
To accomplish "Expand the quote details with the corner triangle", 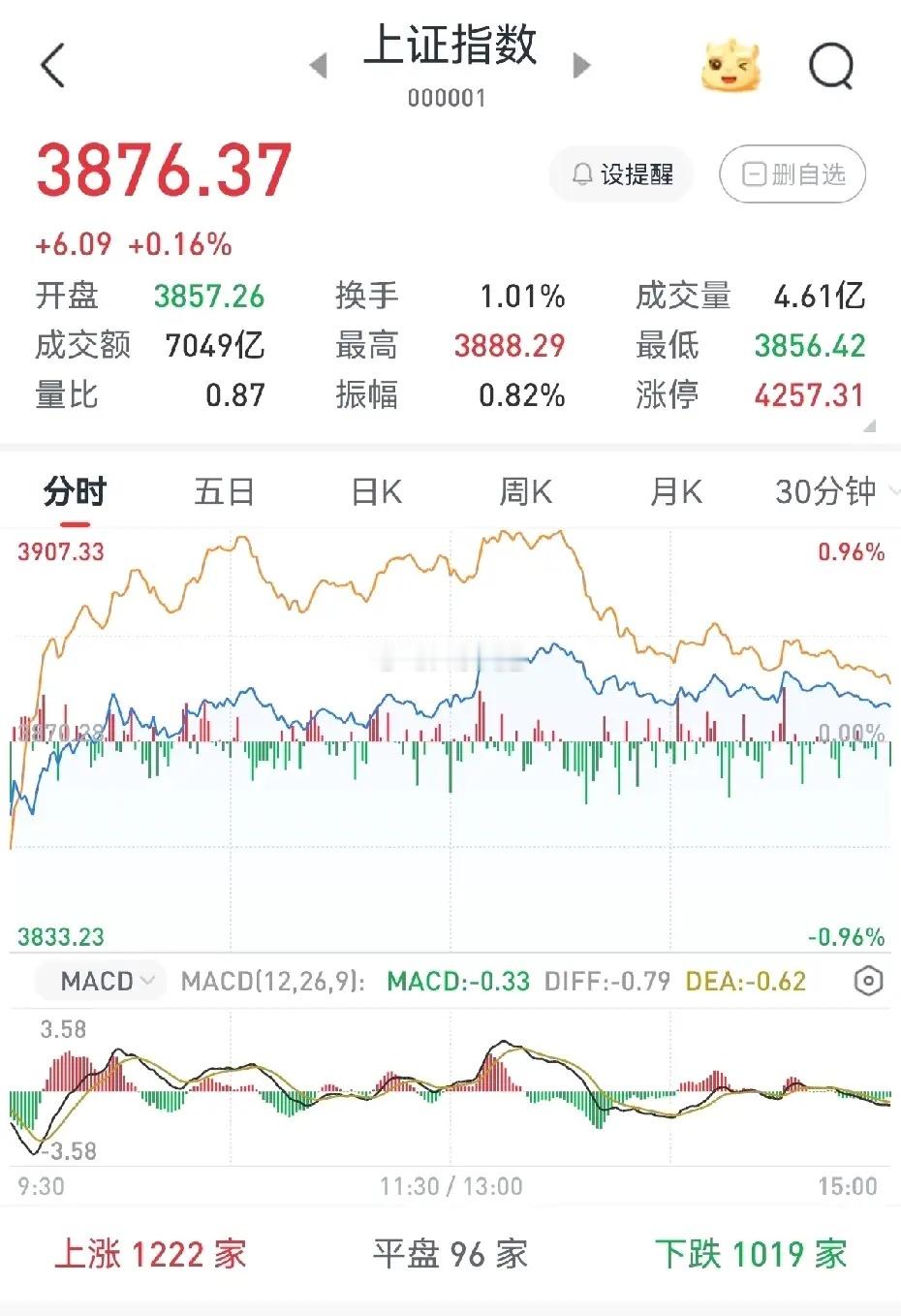I will coord(869,424).
